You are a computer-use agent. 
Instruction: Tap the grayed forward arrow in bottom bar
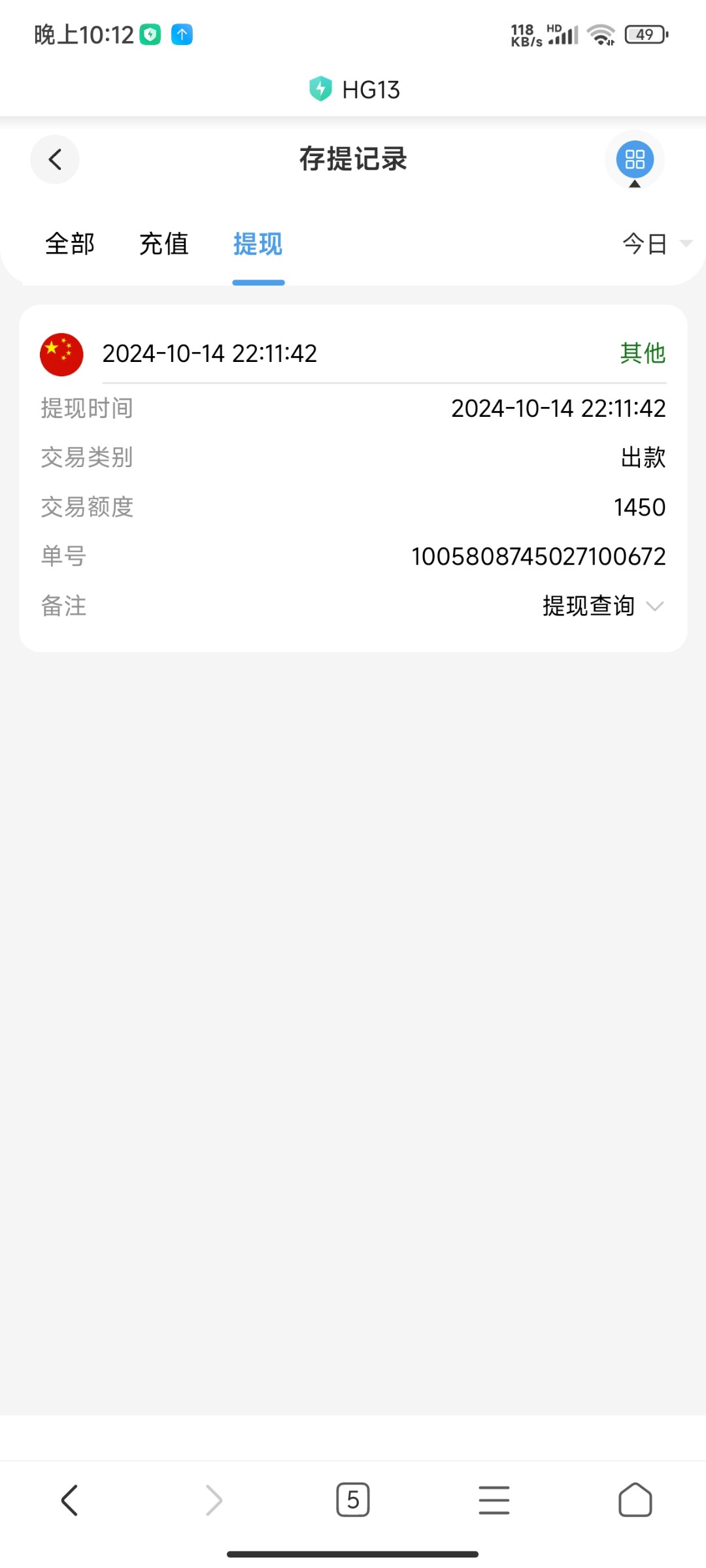pos(212,1500)
